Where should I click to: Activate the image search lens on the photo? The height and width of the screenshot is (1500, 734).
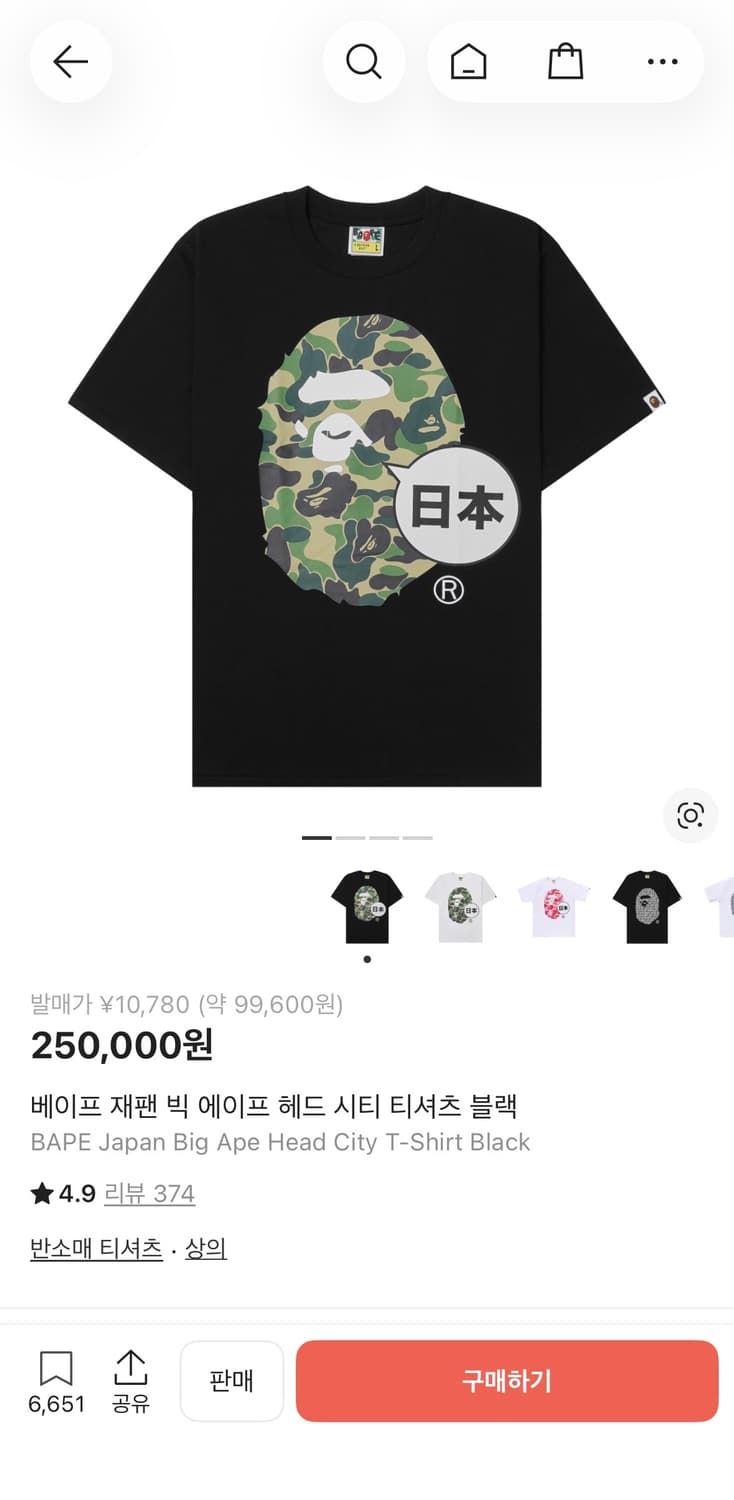tap(691, 816)
